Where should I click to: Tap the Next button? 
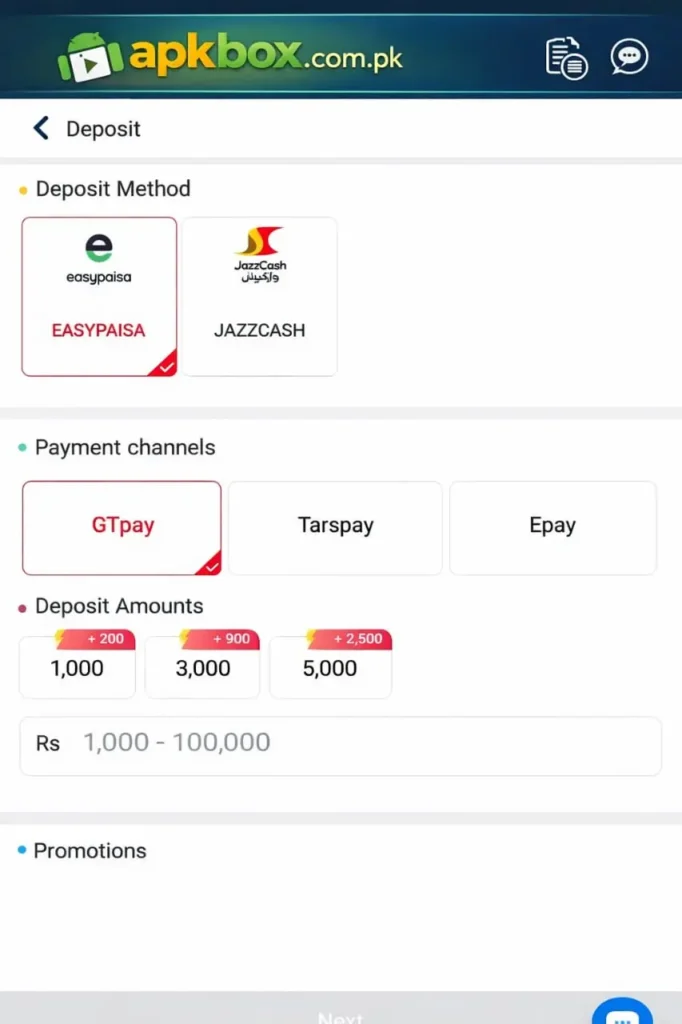coord(340,1014)
